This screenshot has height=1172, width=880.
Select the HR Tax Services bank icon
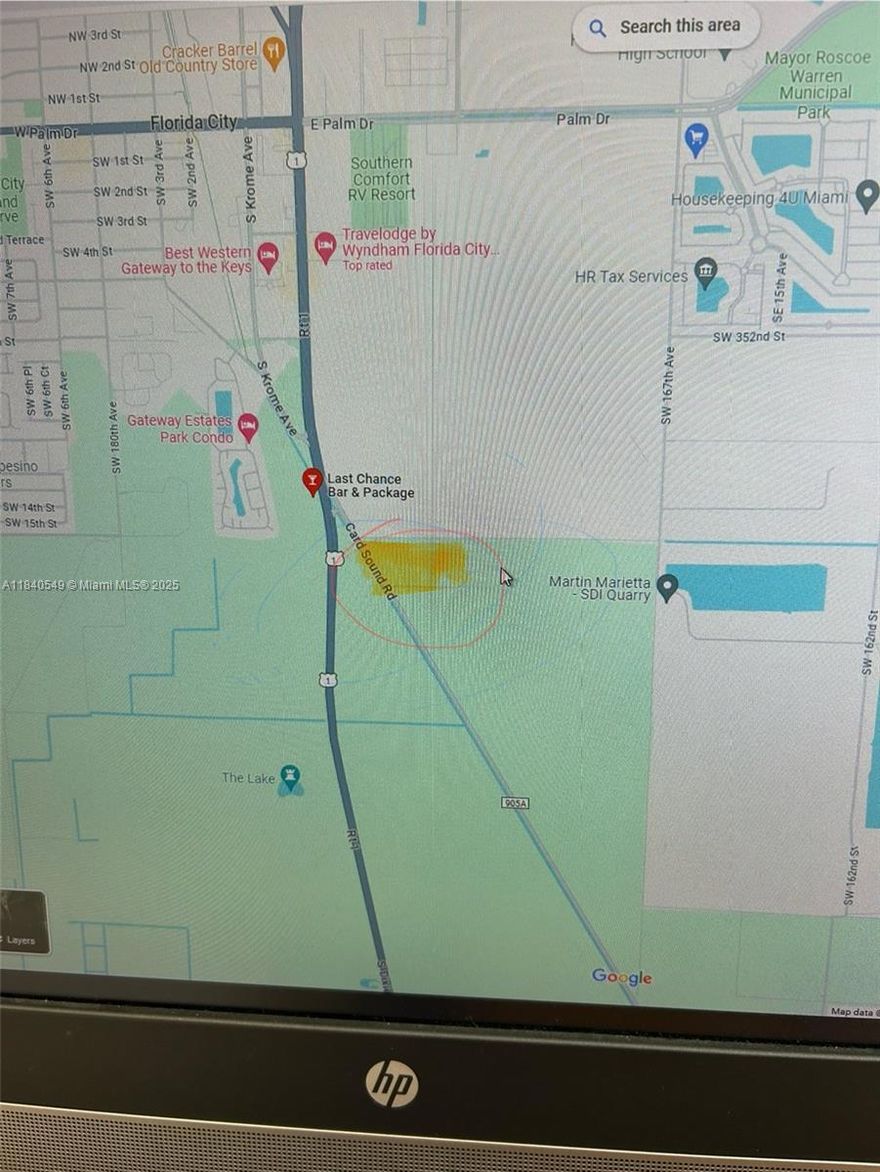tap(708, 270)
